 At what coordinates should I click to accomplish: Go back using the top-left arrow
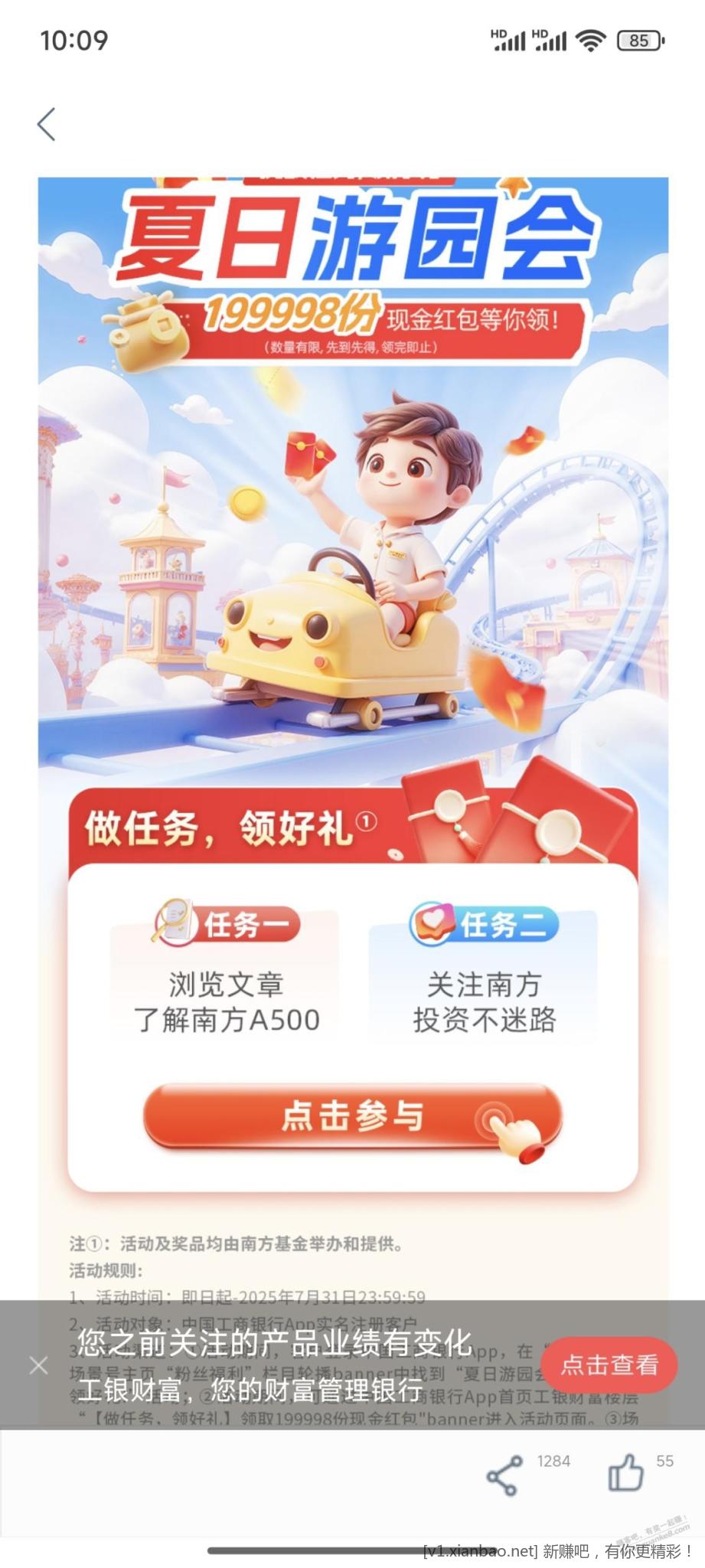point(47,124)
